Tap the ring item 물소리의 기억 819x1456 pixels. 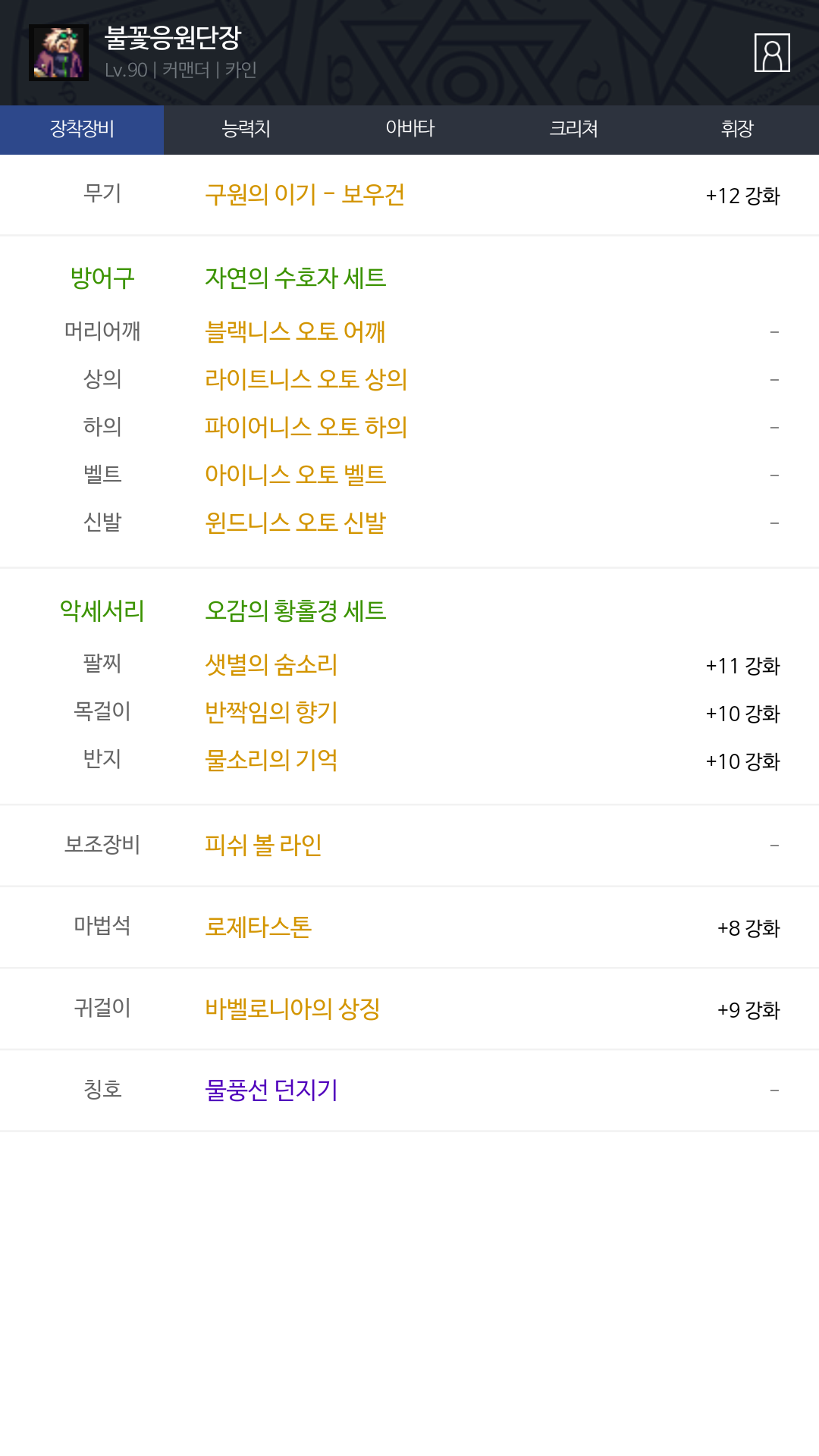(x=271, y=761)
